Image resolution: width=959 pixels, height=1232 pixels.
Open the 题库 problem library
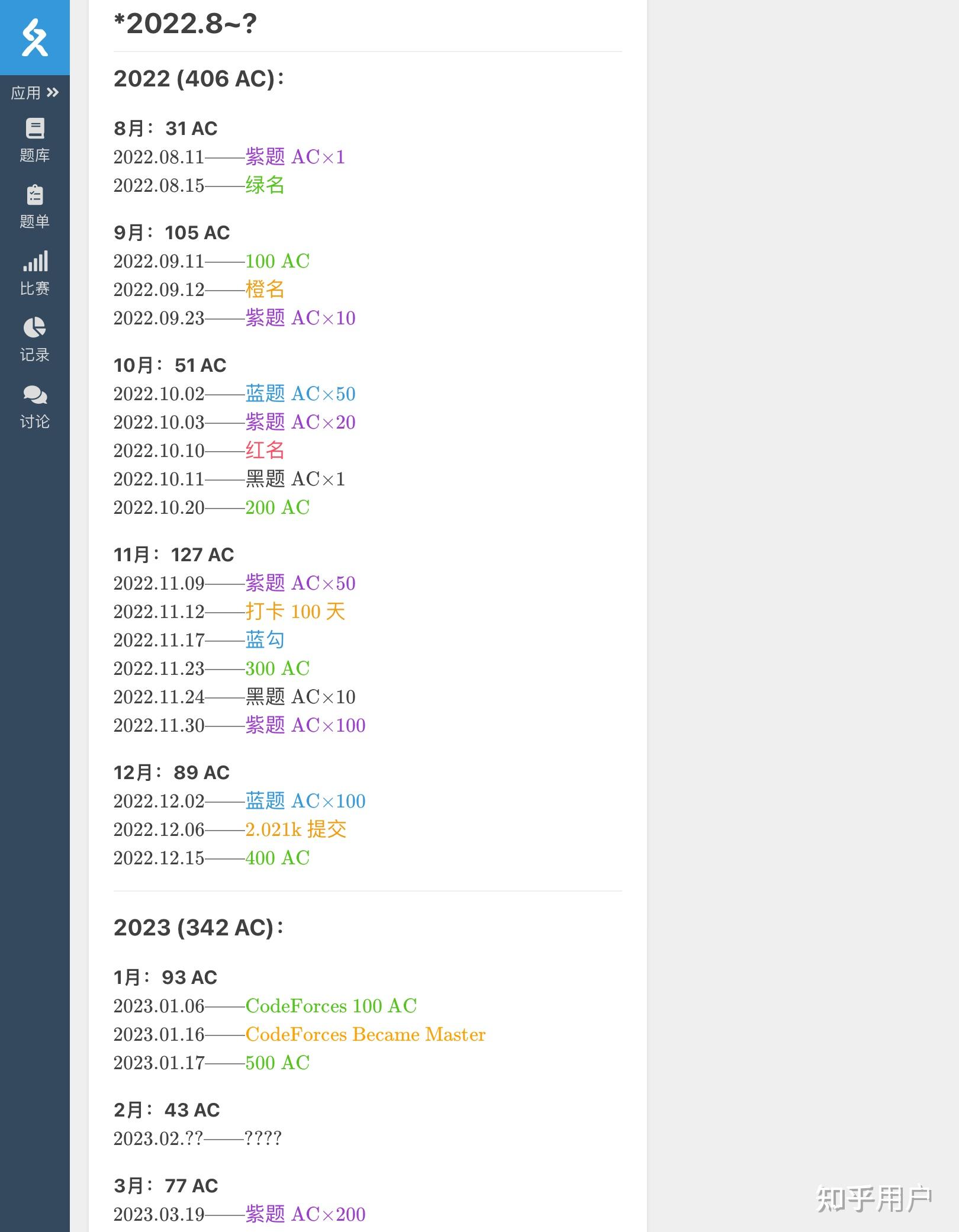coord(34,141)
